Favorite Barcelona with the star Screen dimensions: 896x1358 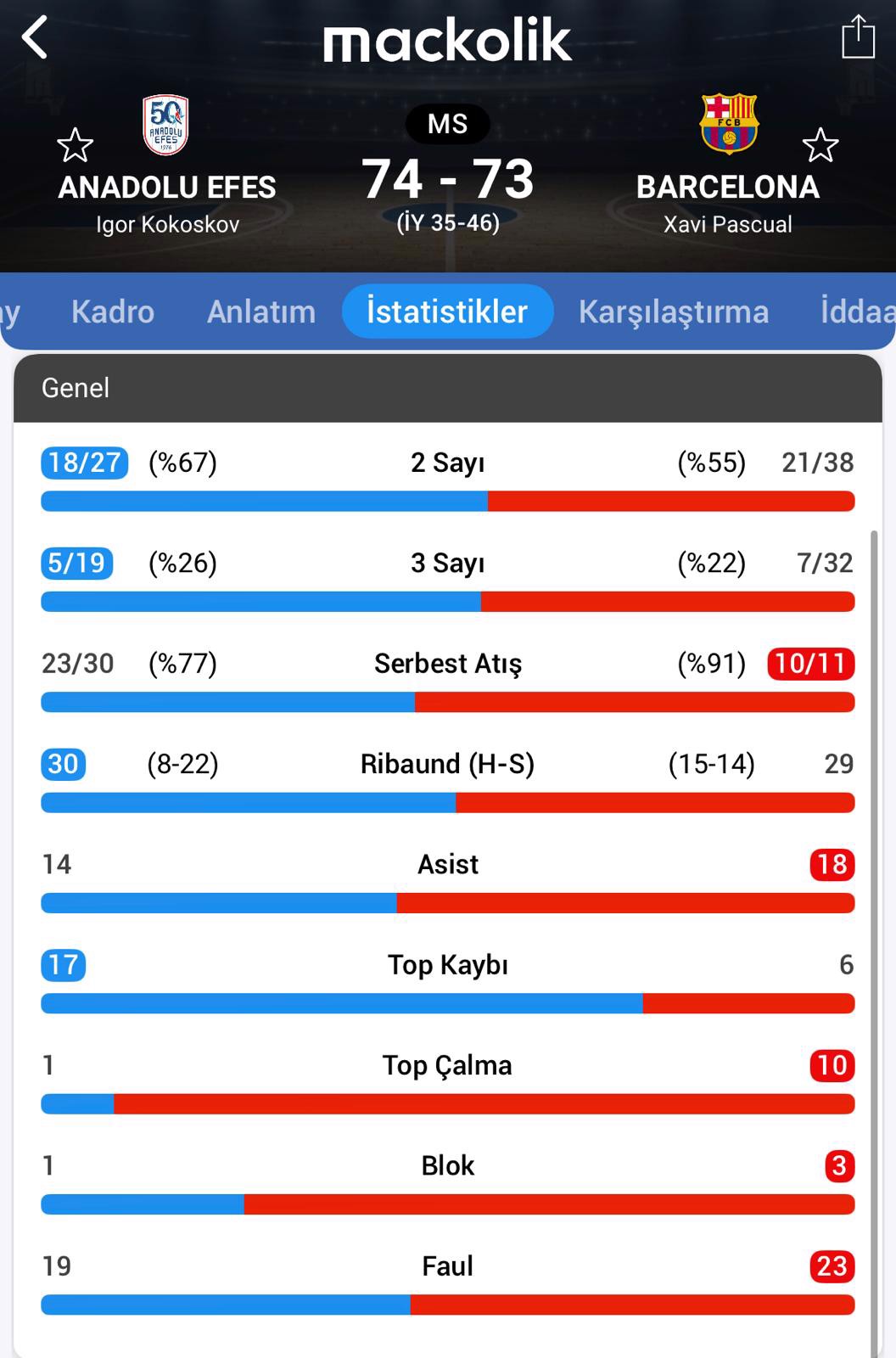tap(820, 145)
